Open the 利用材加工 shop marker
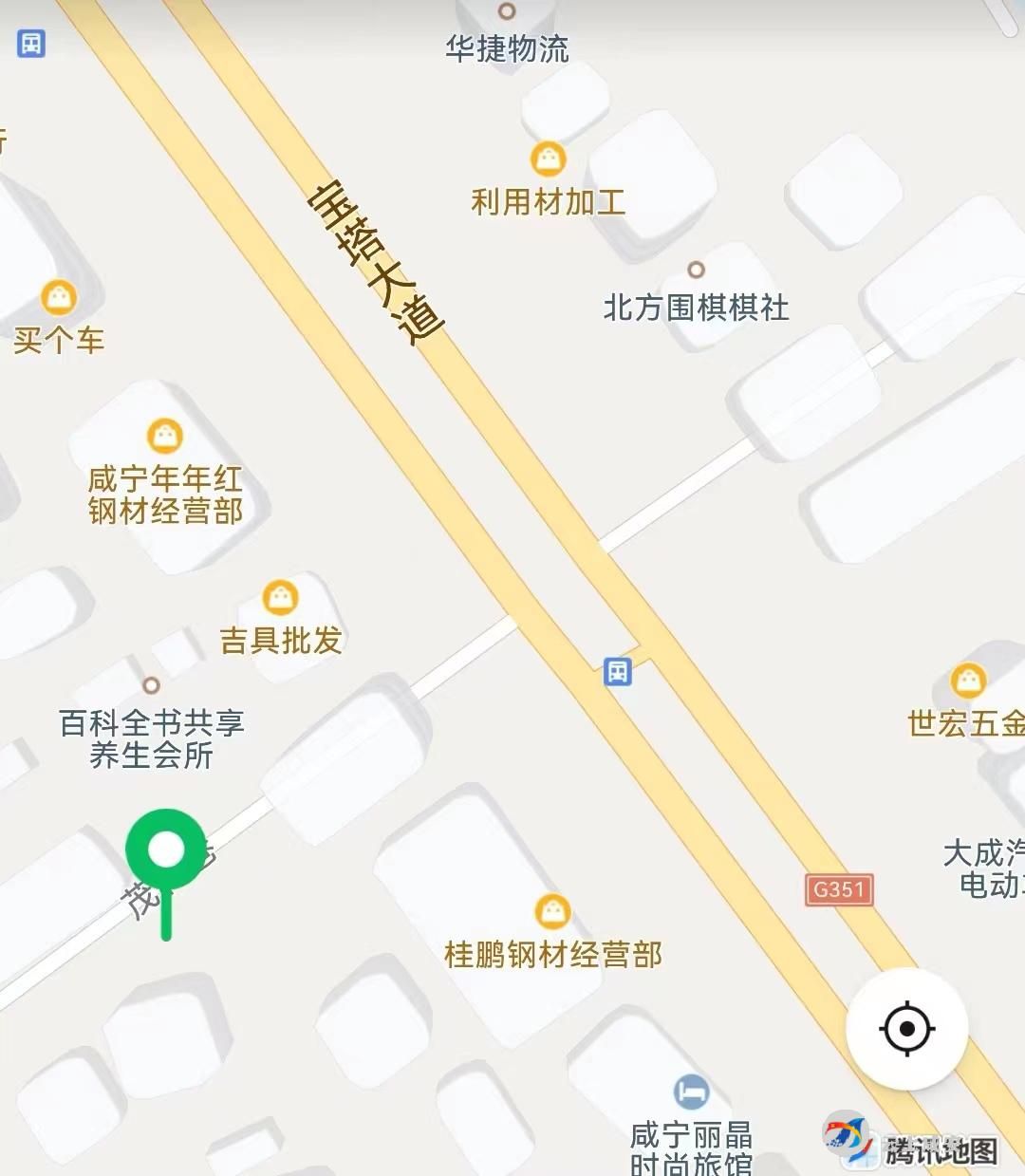1025x1176 pixels. (548, 159)
